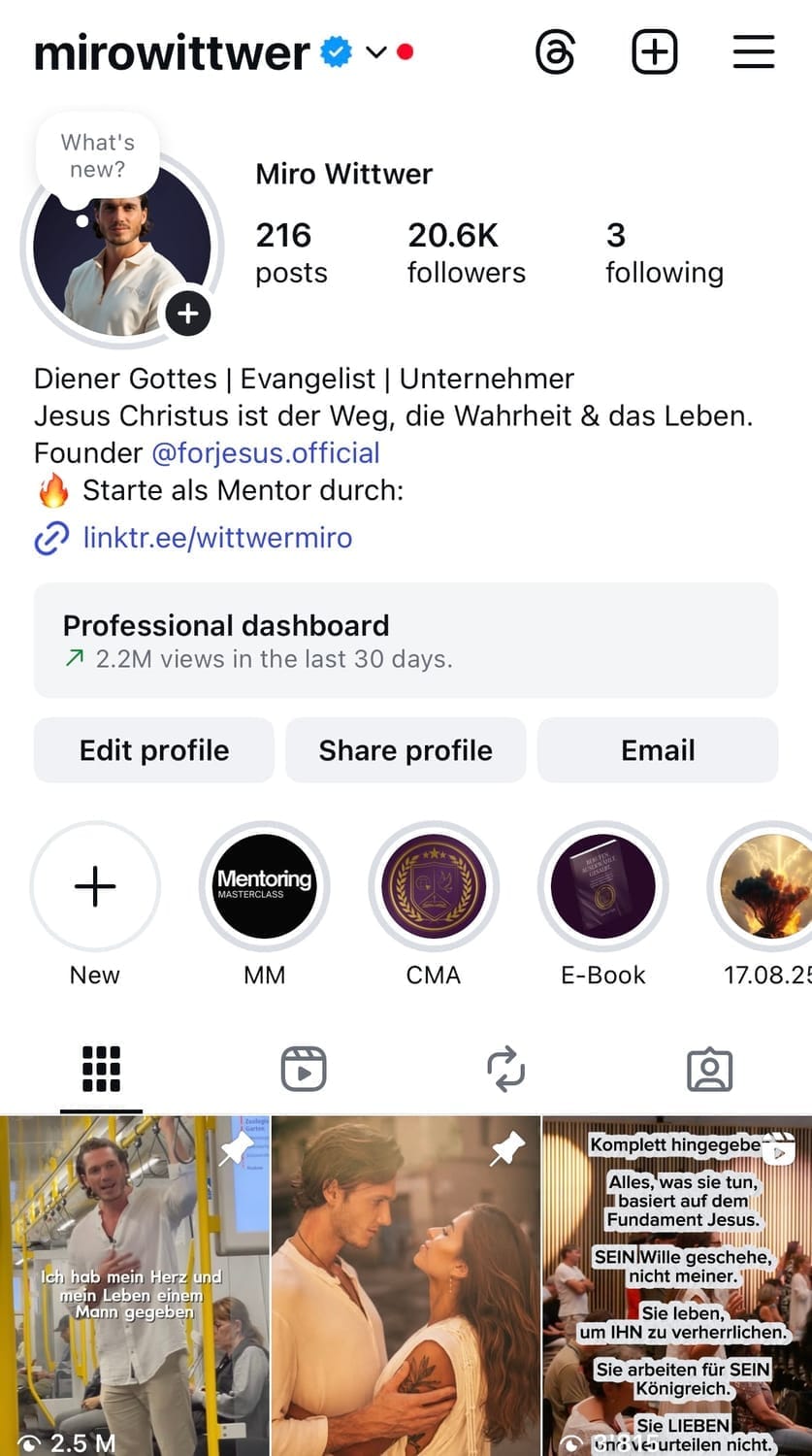Open the E-Book highlight
The image size is (812, 1456).
[x=602, y=887]
